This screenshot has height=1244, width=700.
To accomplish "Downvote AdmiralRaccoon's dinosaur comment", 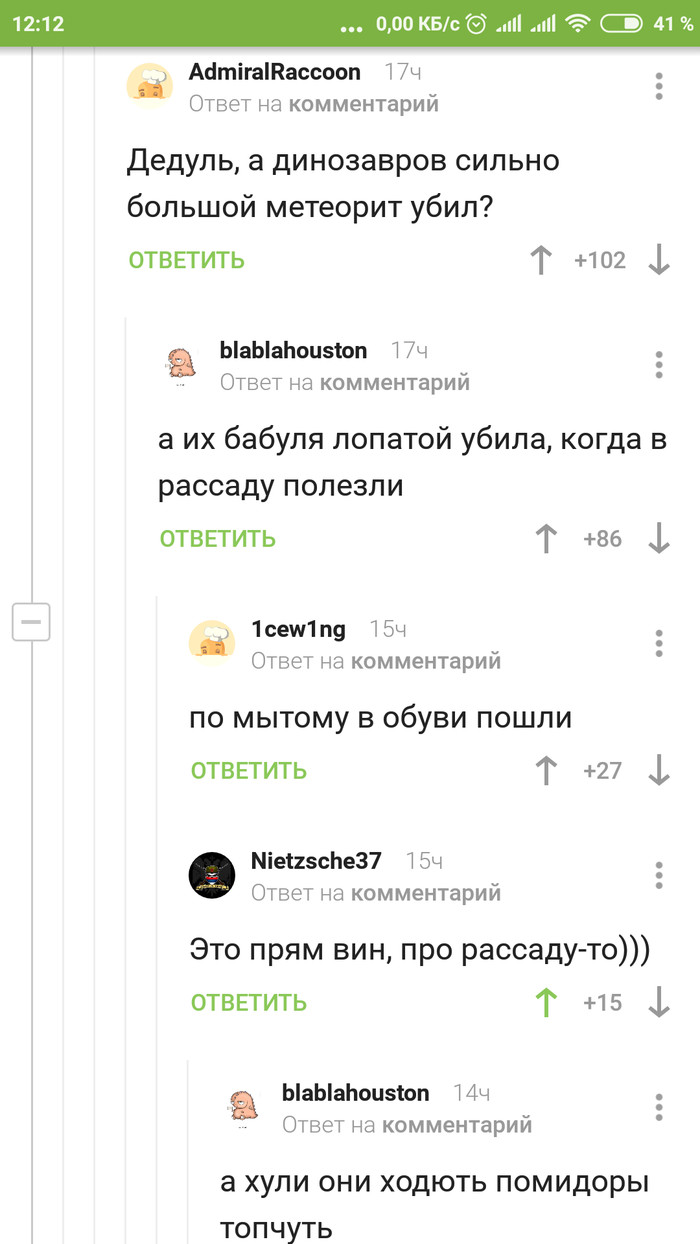I will (658, 260).
